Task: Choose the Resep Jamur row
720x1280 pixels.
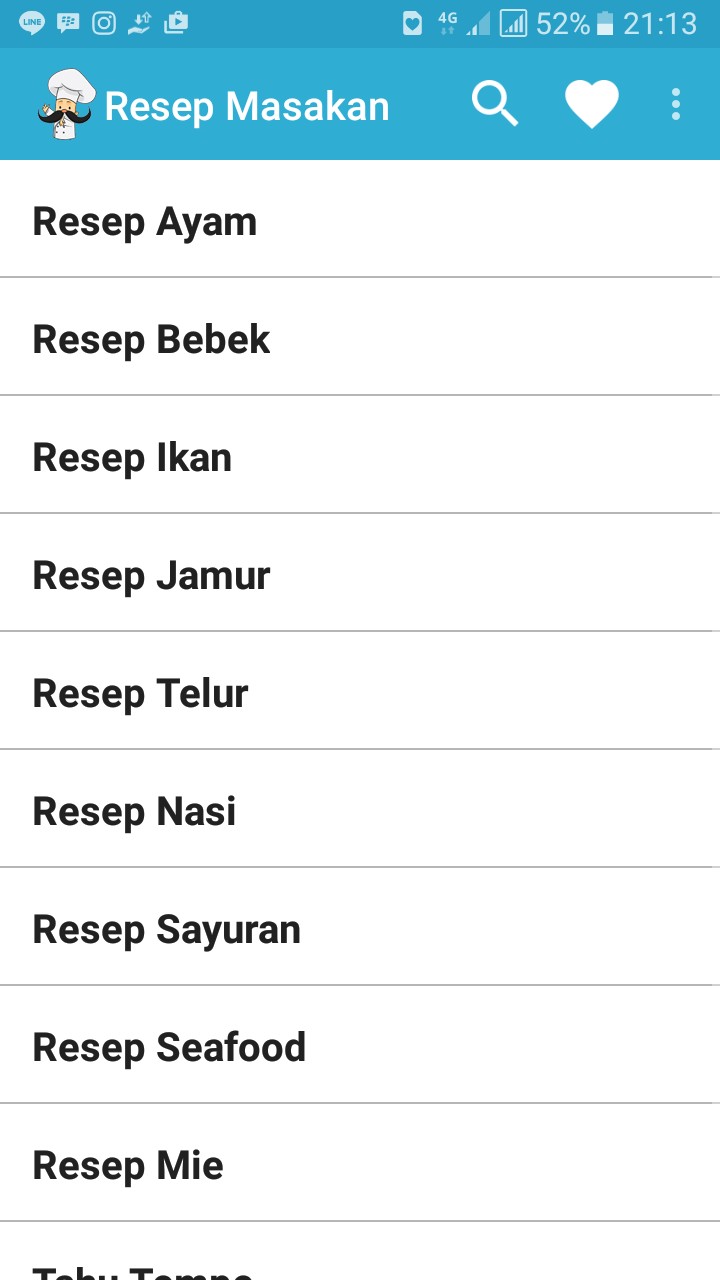Action: [360, 573]
